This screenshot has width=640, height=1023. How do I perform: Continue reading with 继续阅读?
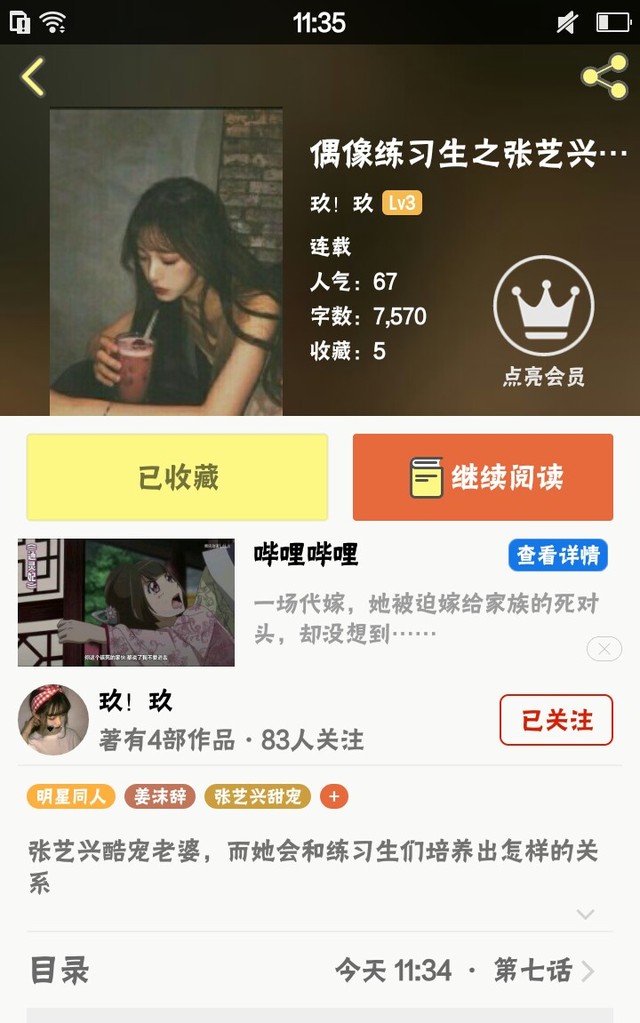483,477
